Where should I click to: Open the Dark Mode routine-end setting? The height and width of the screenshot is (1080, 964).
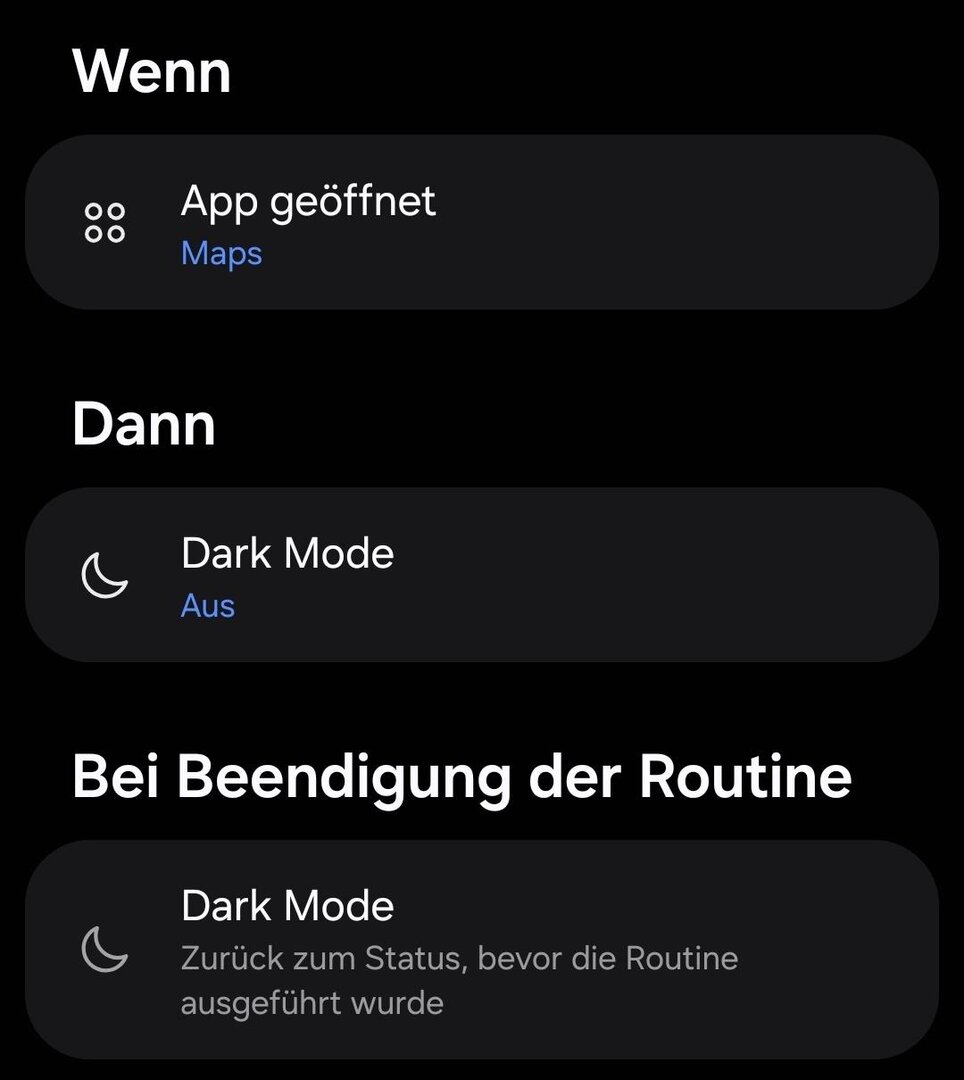[480, 948]
